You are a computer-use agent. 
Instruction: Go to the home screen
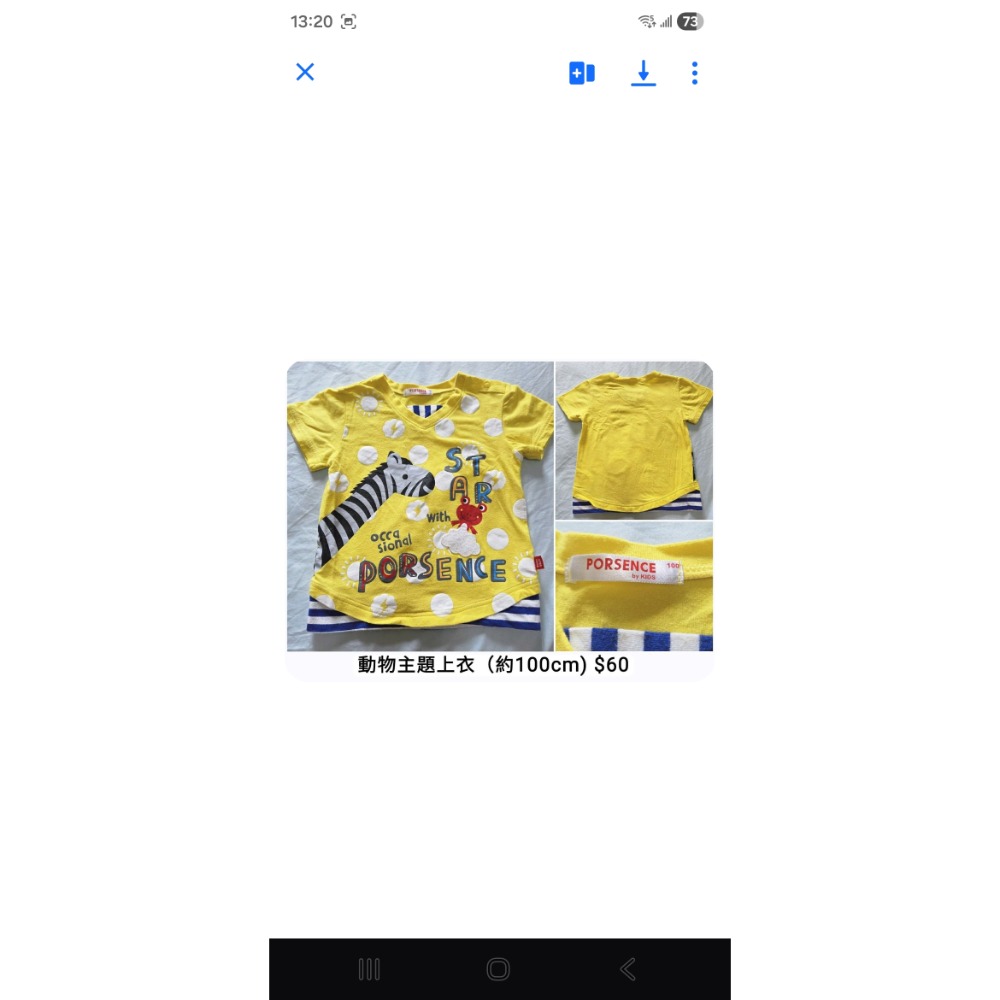tap(498, 968)
